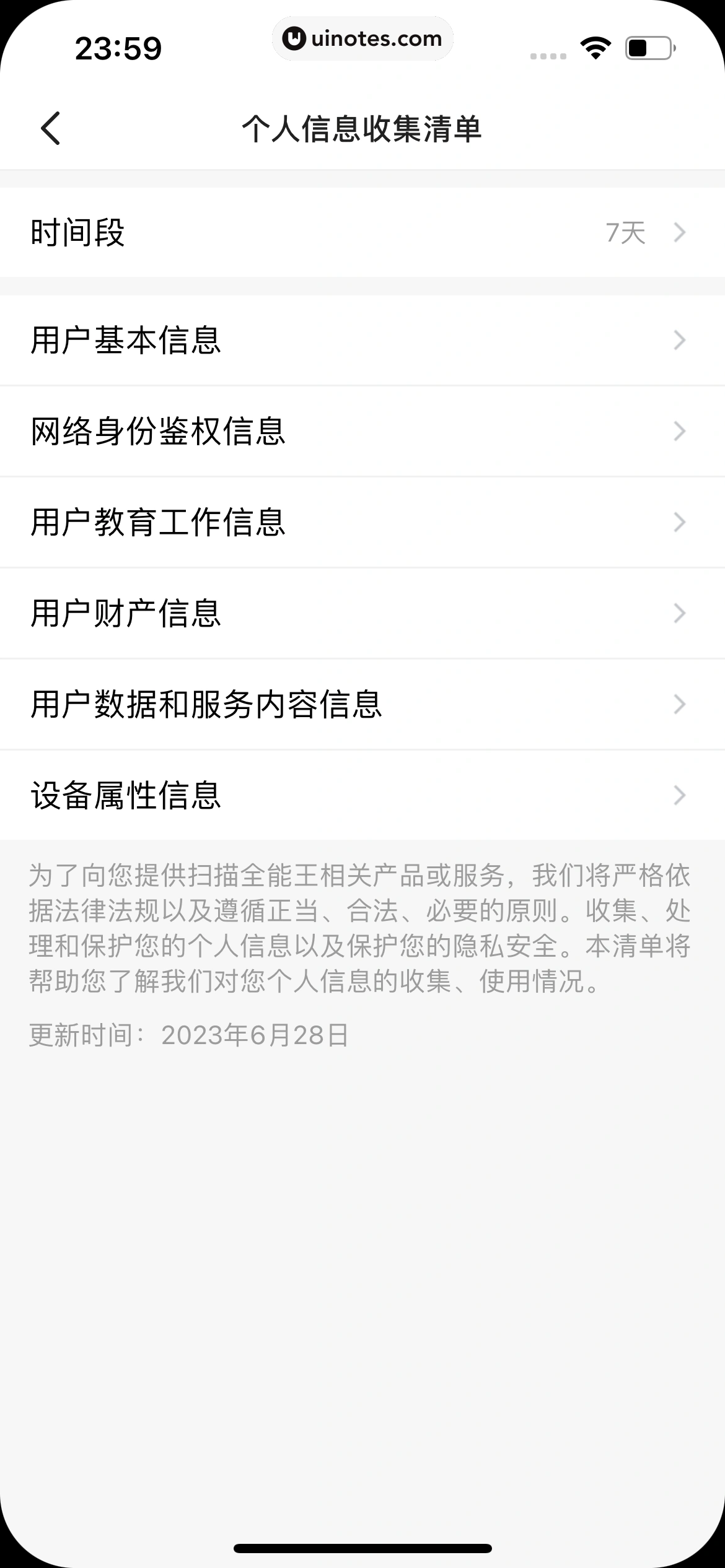Select 用户财产信息 row
The image size is (725, 1568).
pyautogui.click(x=362, y=613)
